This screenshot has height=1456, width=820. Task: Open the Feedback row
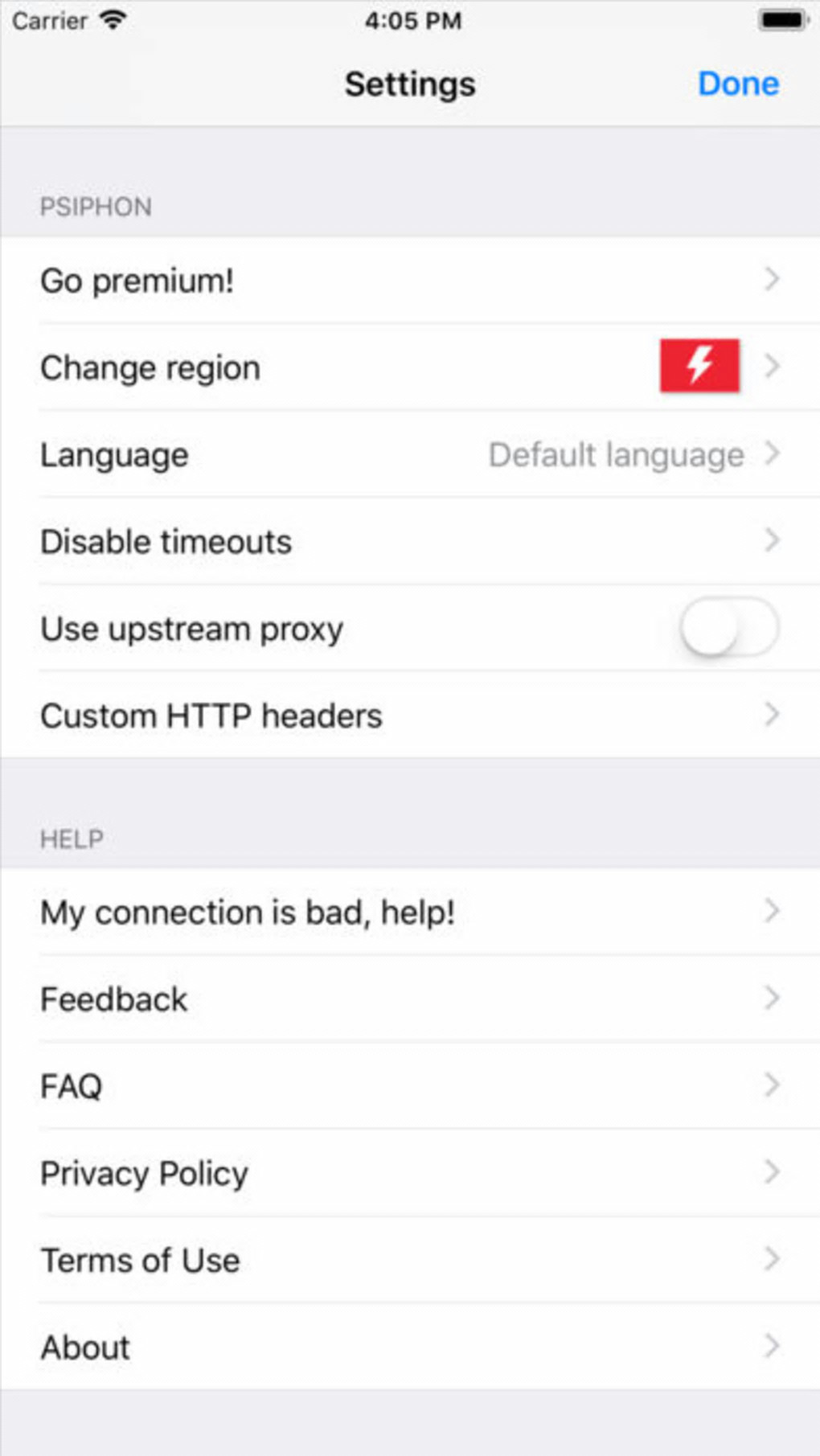tap(410, 999)
